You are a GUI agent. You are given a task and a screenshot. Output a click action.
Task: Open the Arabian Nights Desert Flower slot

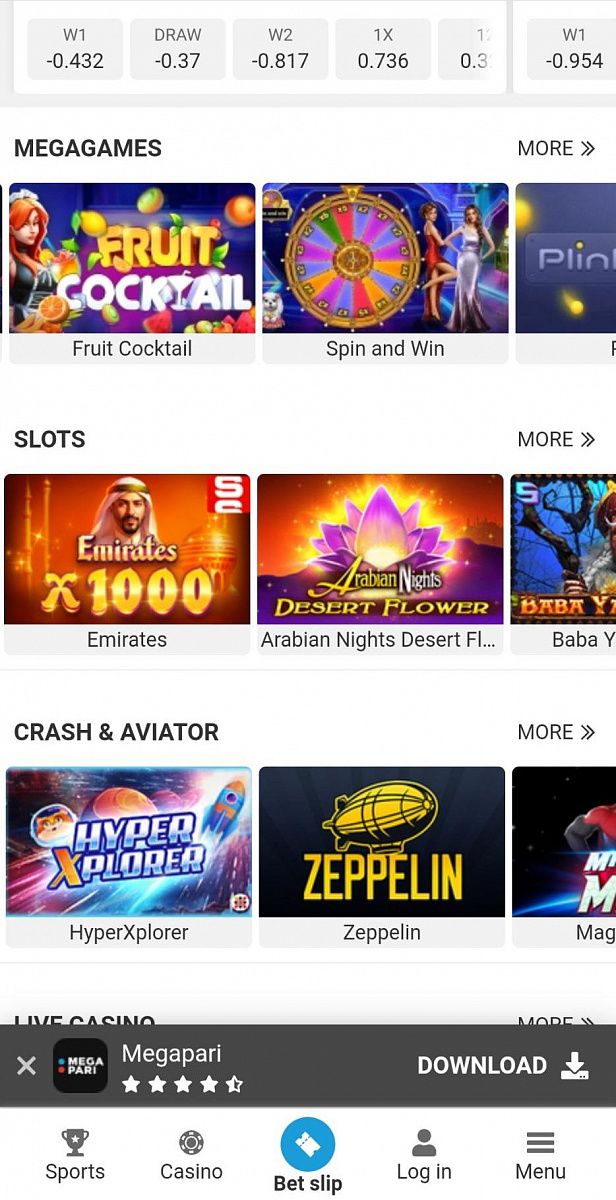coord(380,562)
